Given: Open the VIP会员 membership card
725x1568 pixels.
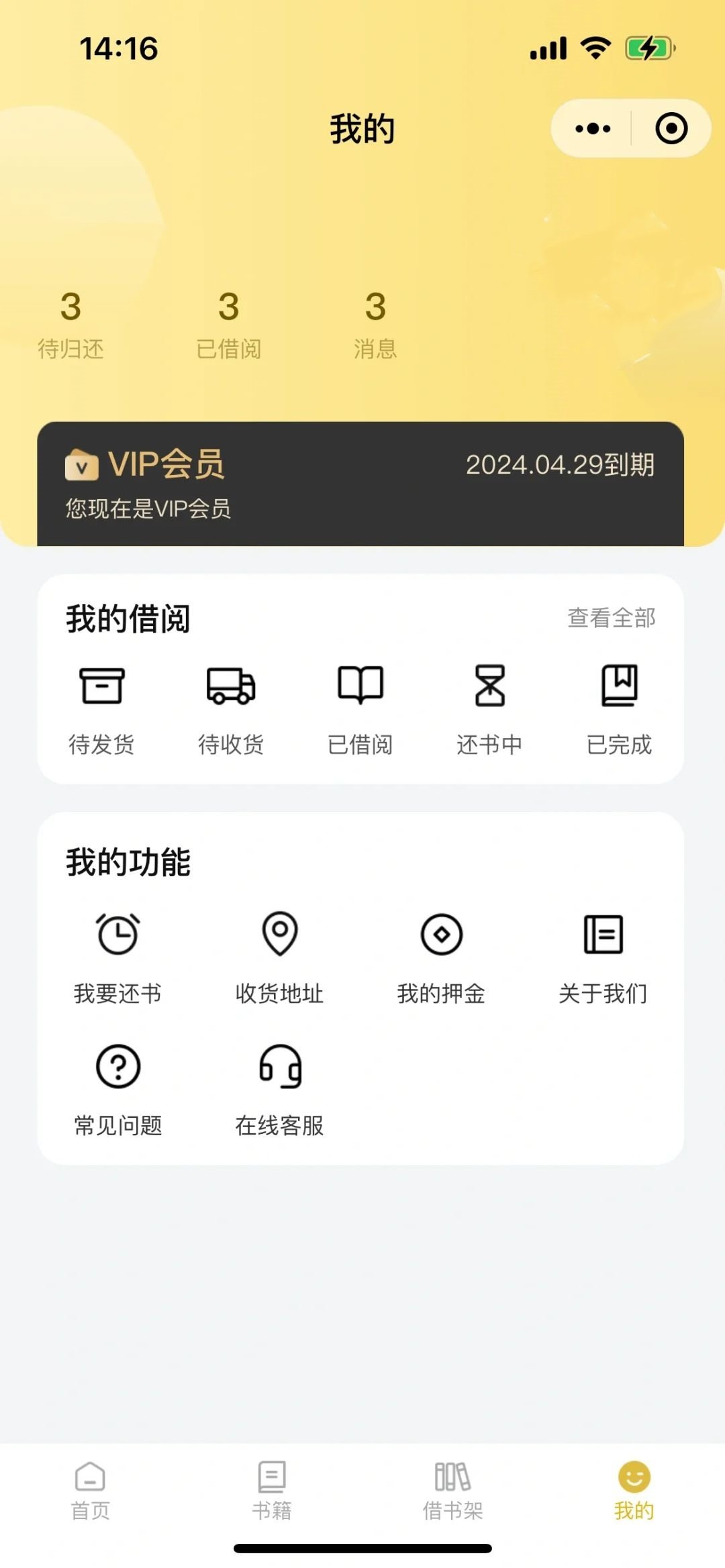Looking at the screenshot, I should click(360, 483).
